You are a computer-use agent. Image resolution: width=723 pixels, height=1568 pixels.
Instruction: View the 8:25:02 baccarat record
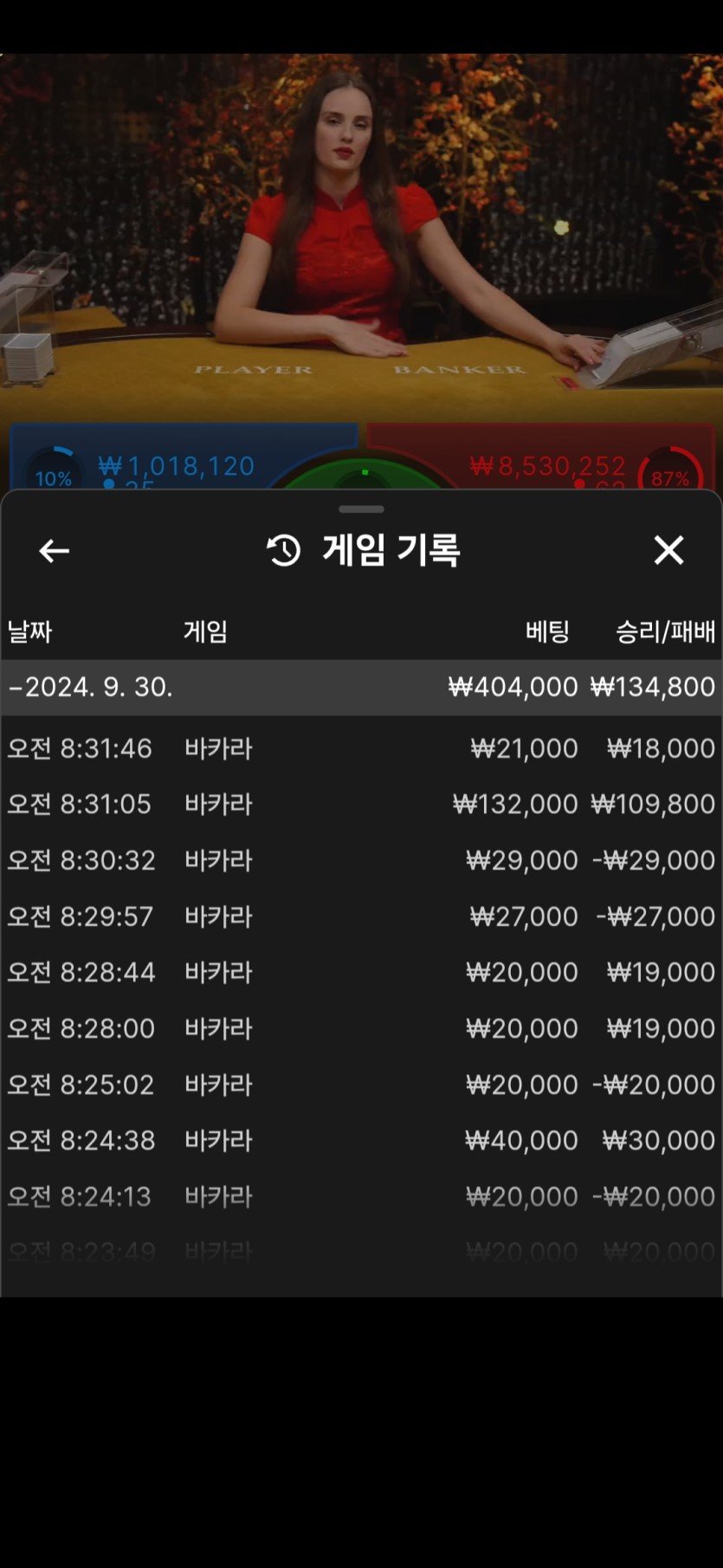tap(361, 1085)
